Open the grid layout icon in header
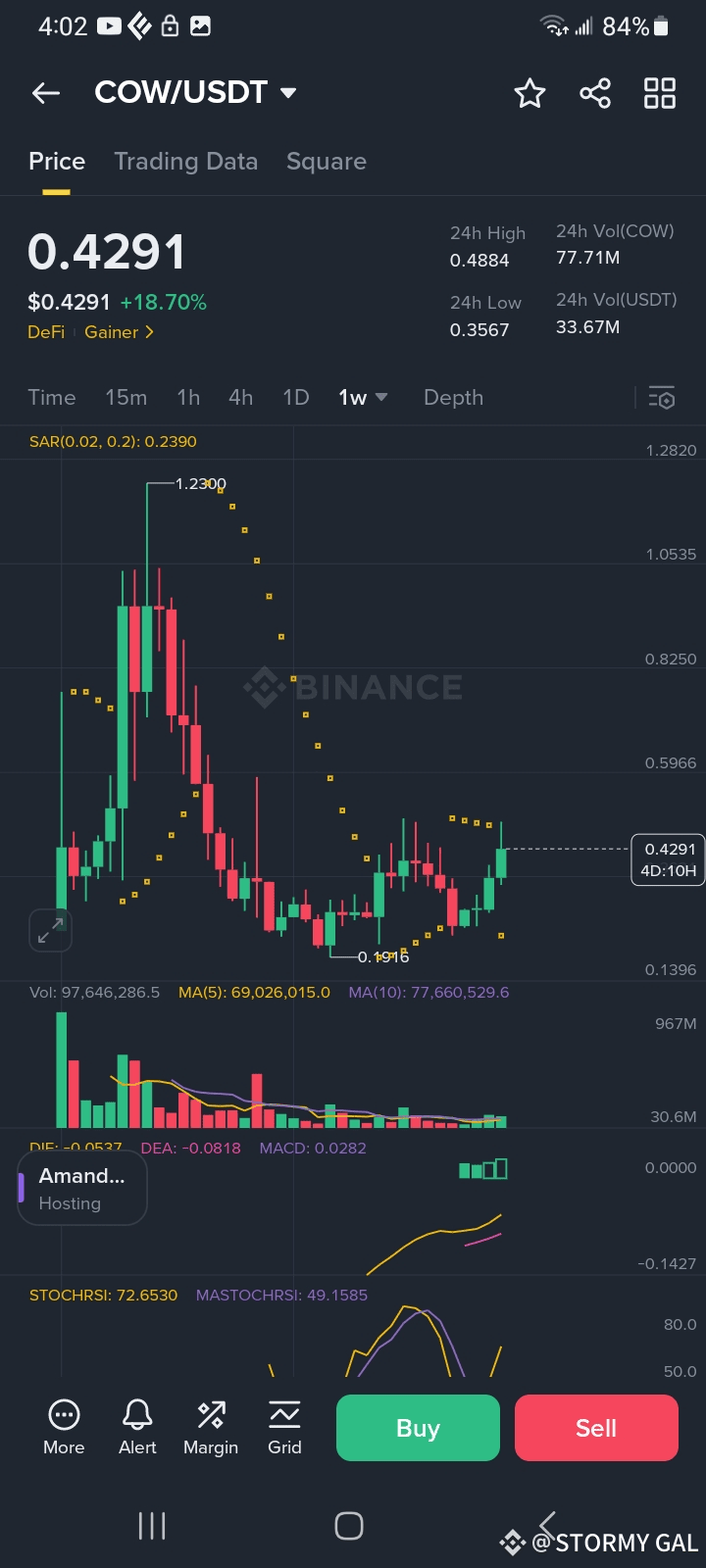 [660, 93]
